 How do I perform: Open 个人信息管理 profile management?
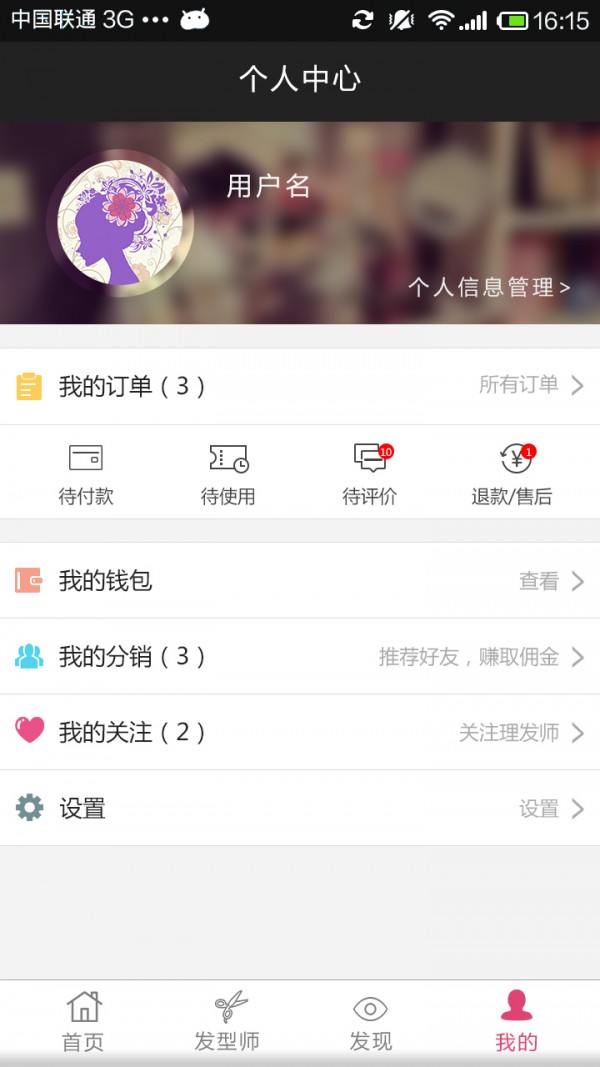(x=488, y=288)
